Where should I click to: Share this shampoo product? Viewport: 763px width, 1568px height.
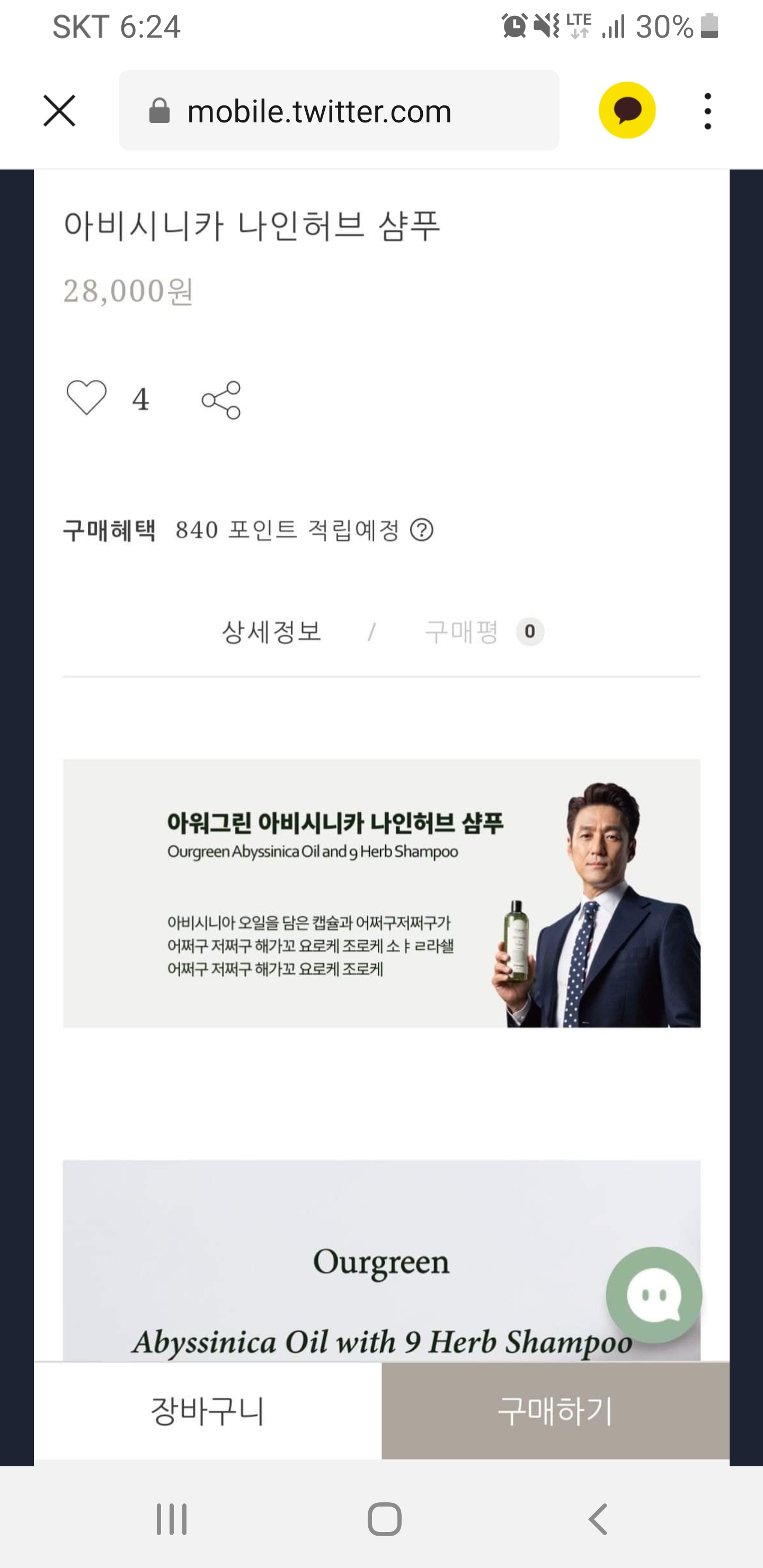pyautogui.click(x=221, y=400)
